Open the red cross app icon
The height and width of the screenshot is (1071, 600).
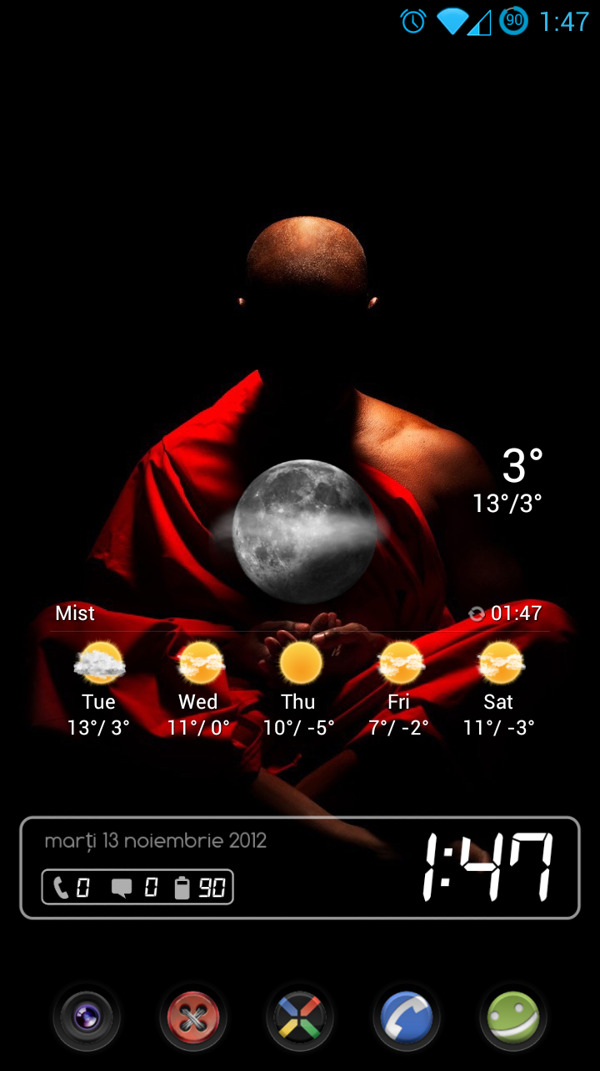point(193,1017)
